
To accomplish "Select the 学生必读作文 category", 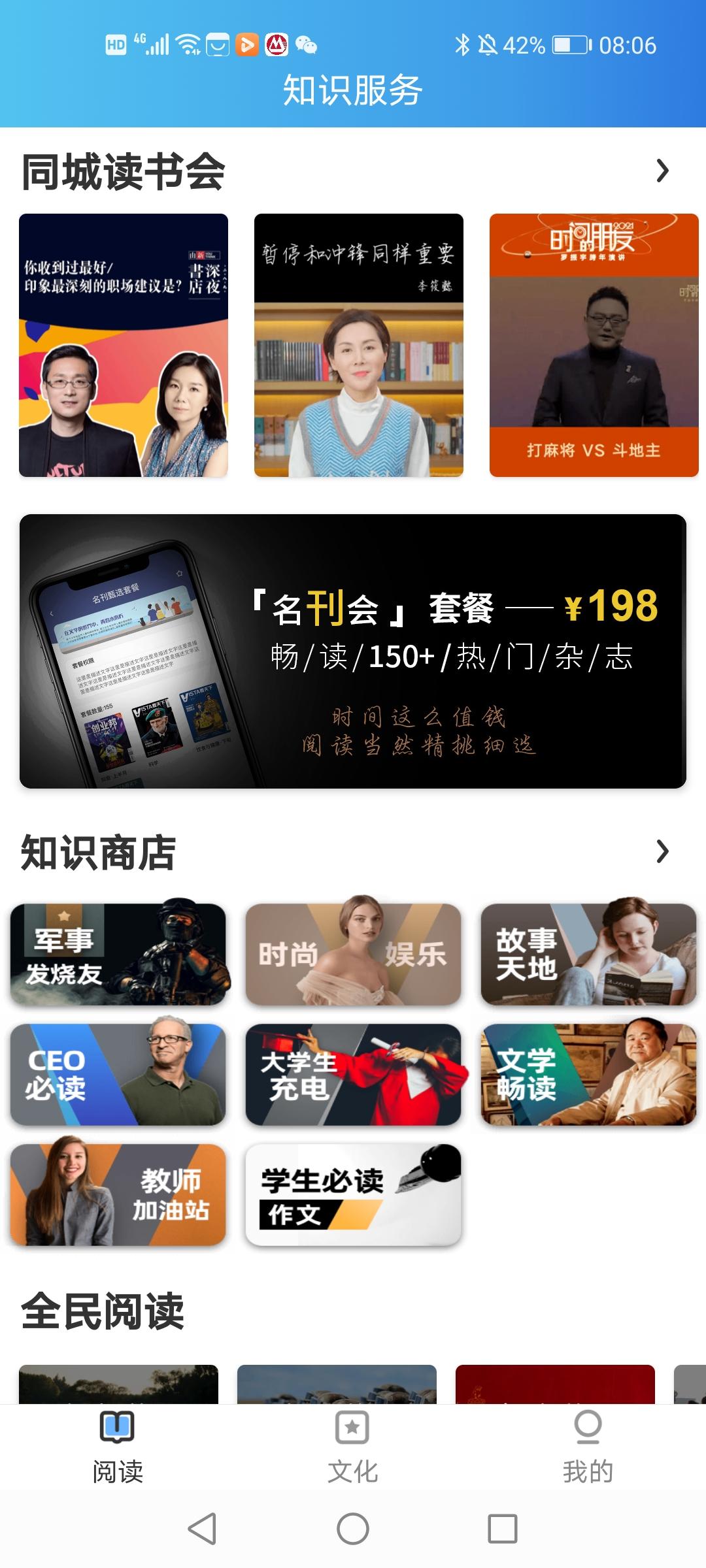I will click(x=353, y=1194).
